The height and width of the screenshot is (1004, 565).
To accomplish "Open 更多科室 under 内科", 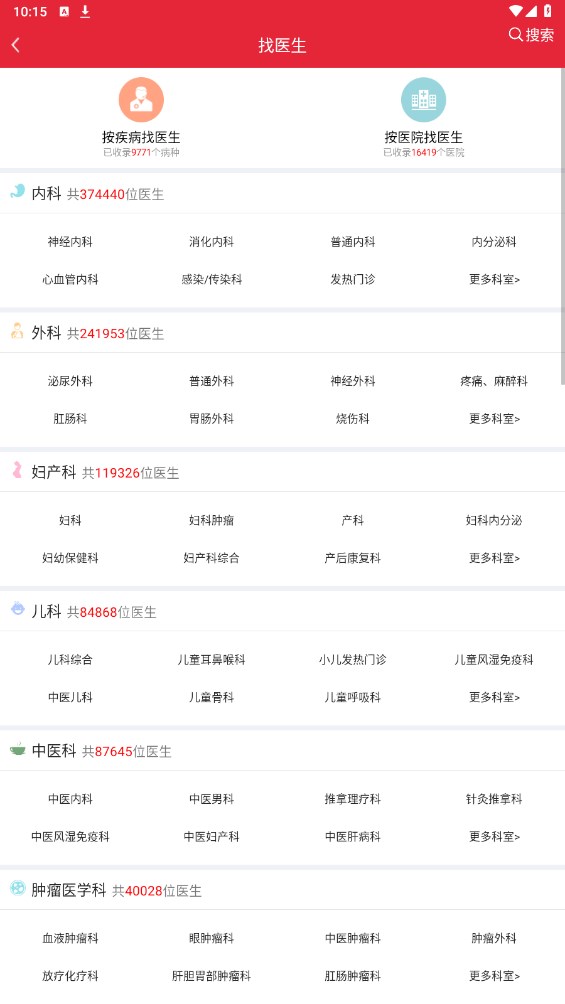I will click(494, 279).
